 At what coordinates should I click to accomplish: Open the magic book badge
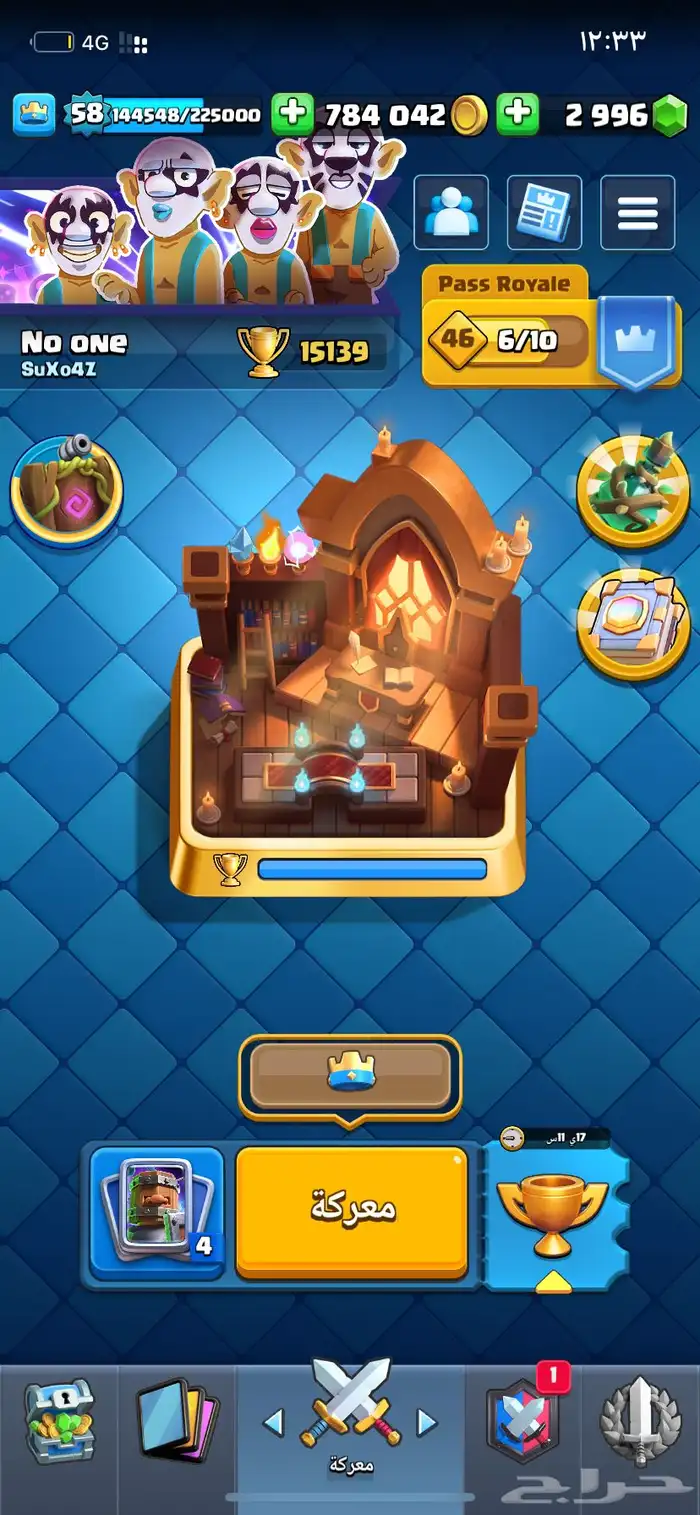pyautogui.click(x=632, y=625)
